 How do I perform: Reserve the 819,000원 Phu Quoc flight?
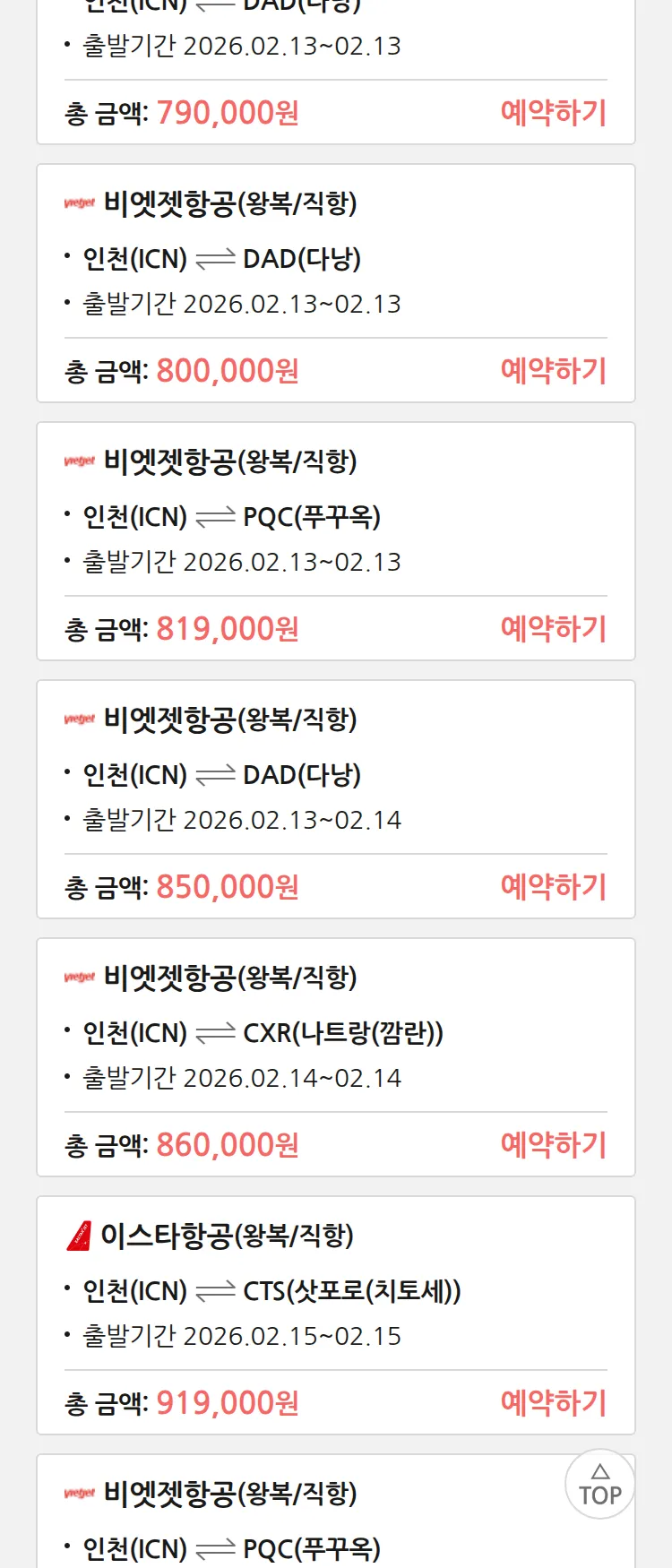553,629
